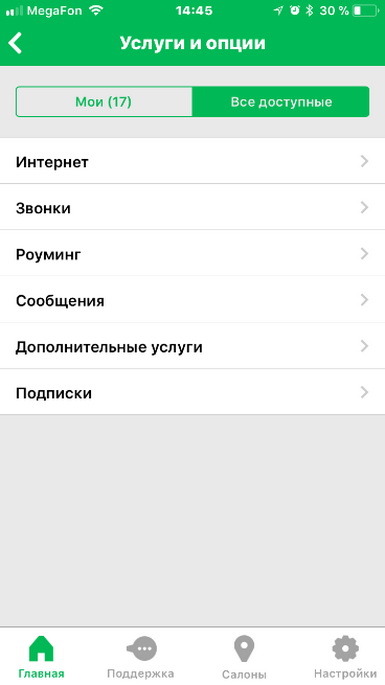Switch to the Мои (17) segment
Viewport: 385px width, 685px height.
click(x=104, y=102)
